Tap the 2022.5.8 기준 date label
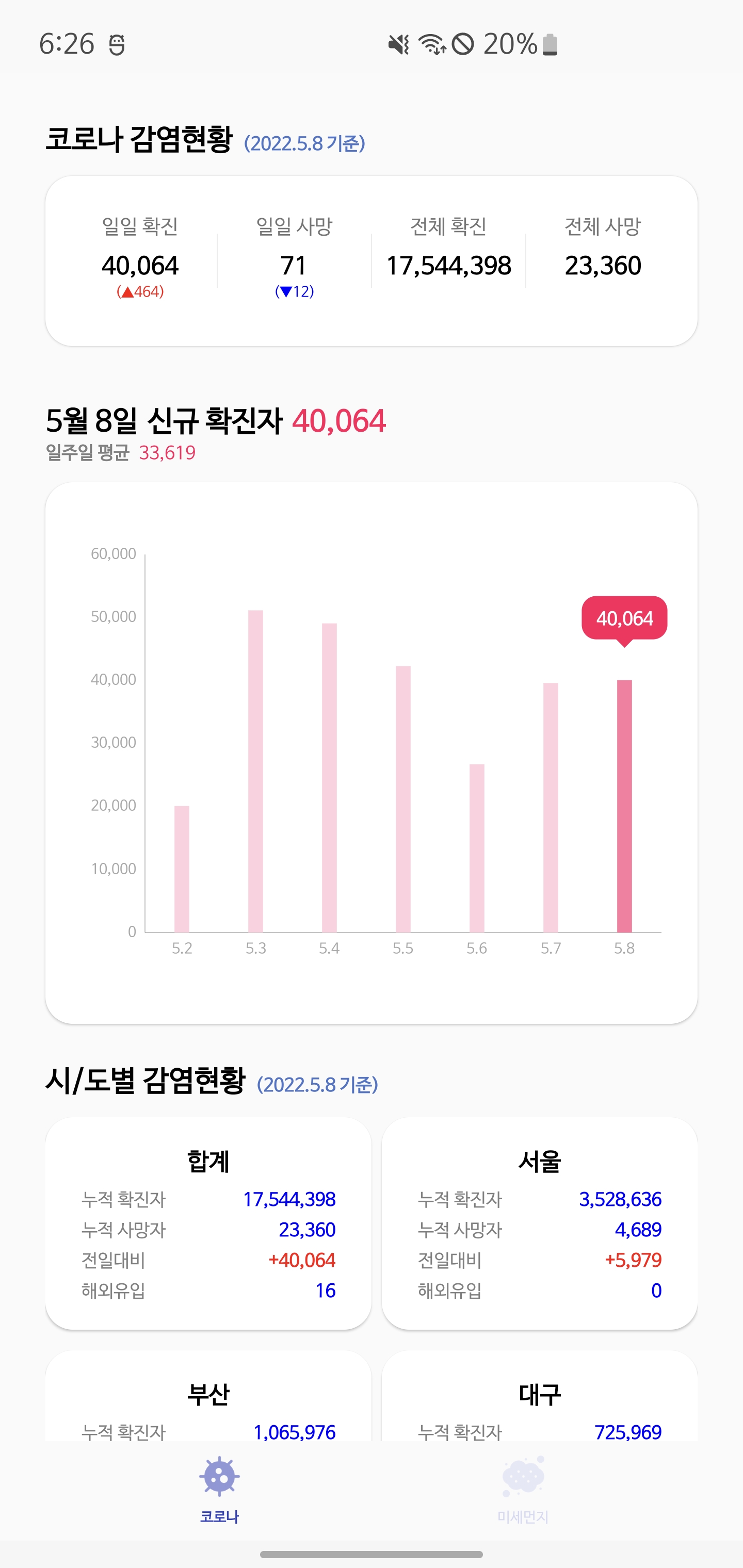This screenshot has width=743, height=1568. [306, 143]
